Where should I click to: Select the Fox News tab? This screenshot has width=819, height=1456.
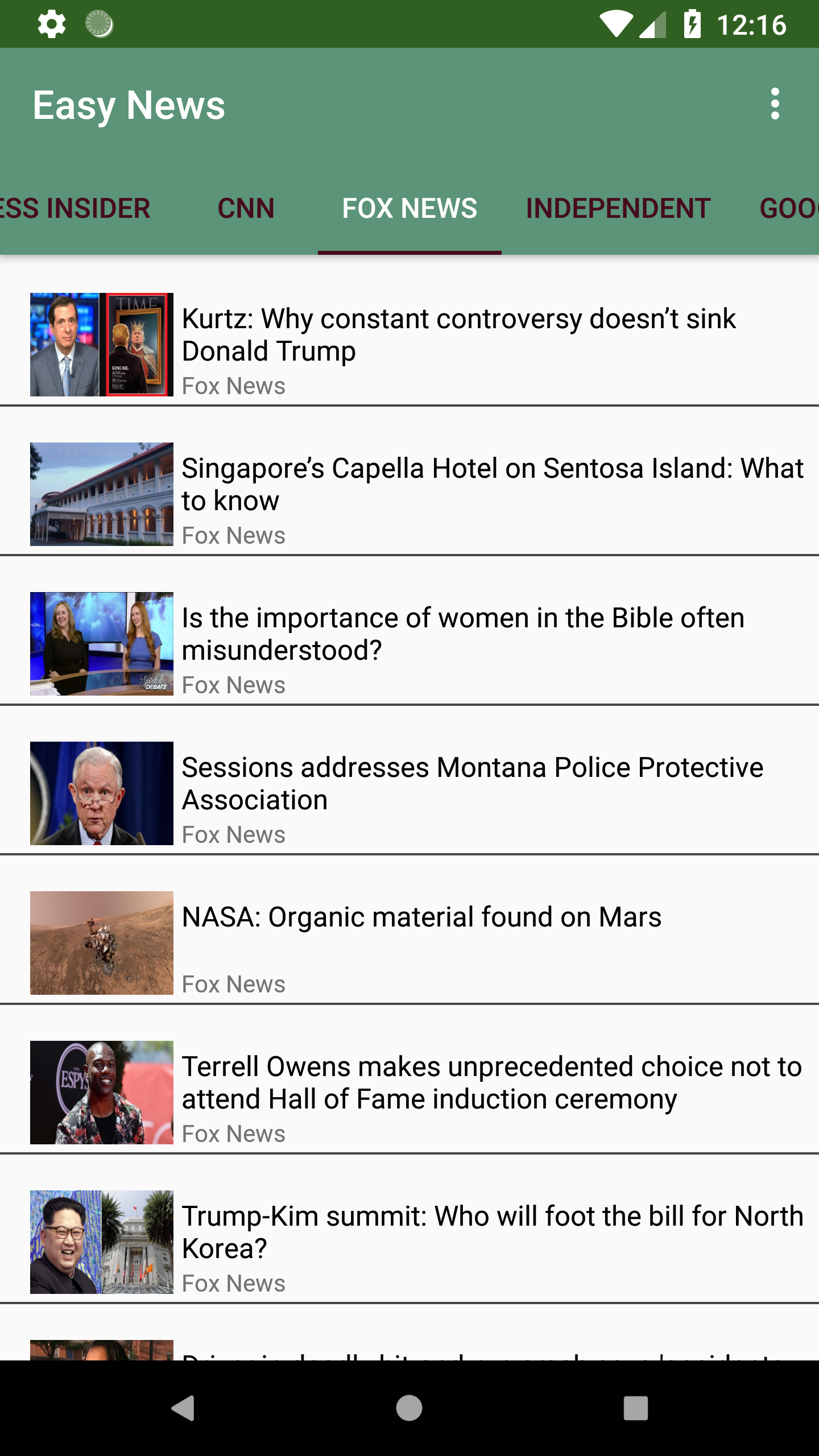409,208
